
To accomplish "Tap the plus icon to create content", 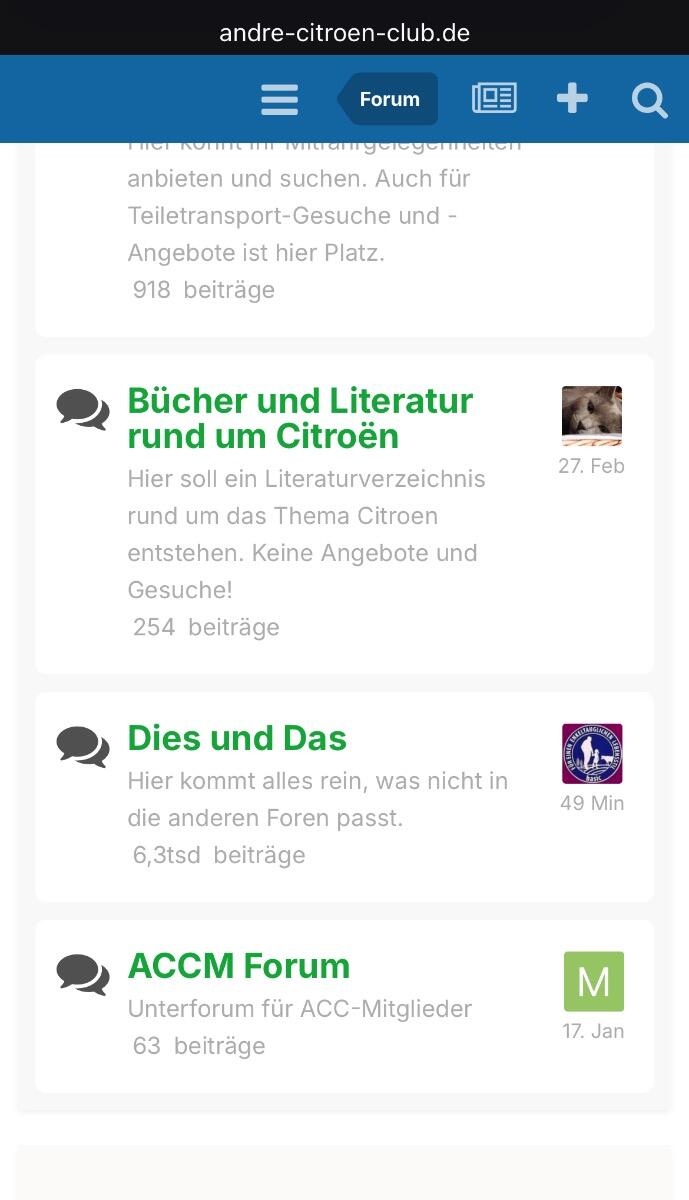I will pos(572,99).
